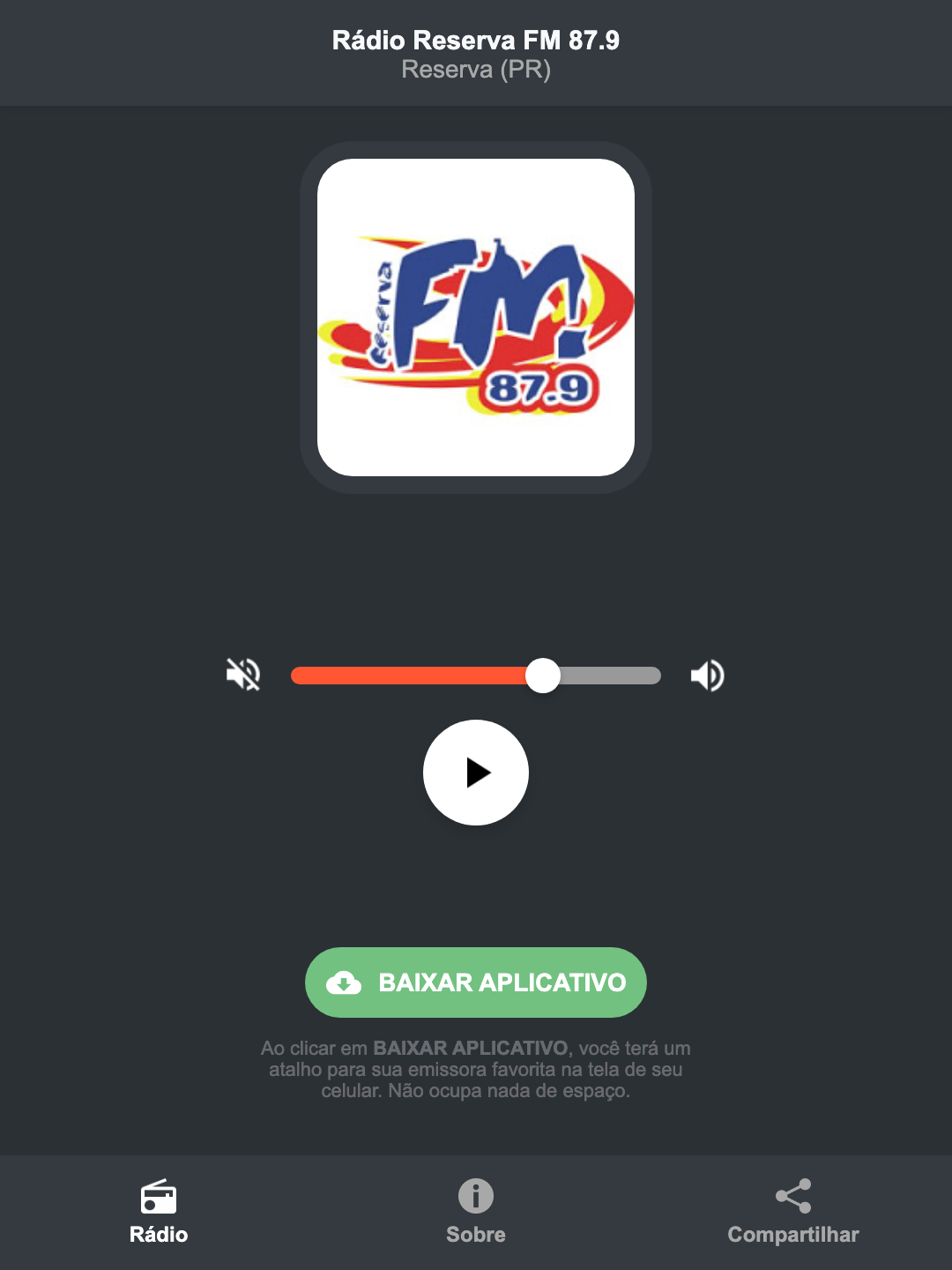Click the red filled portion of volume bar
Screen dimensions: 952x1270
point(405,675)
